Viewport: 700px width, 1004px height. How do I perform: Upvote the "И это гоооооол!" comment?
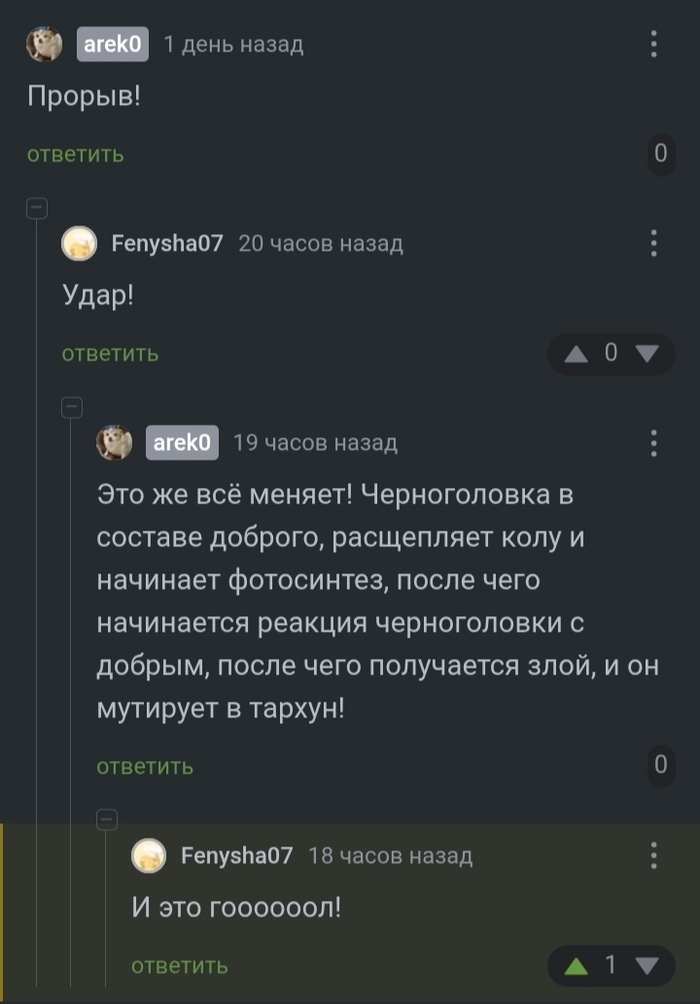[577, 966]
